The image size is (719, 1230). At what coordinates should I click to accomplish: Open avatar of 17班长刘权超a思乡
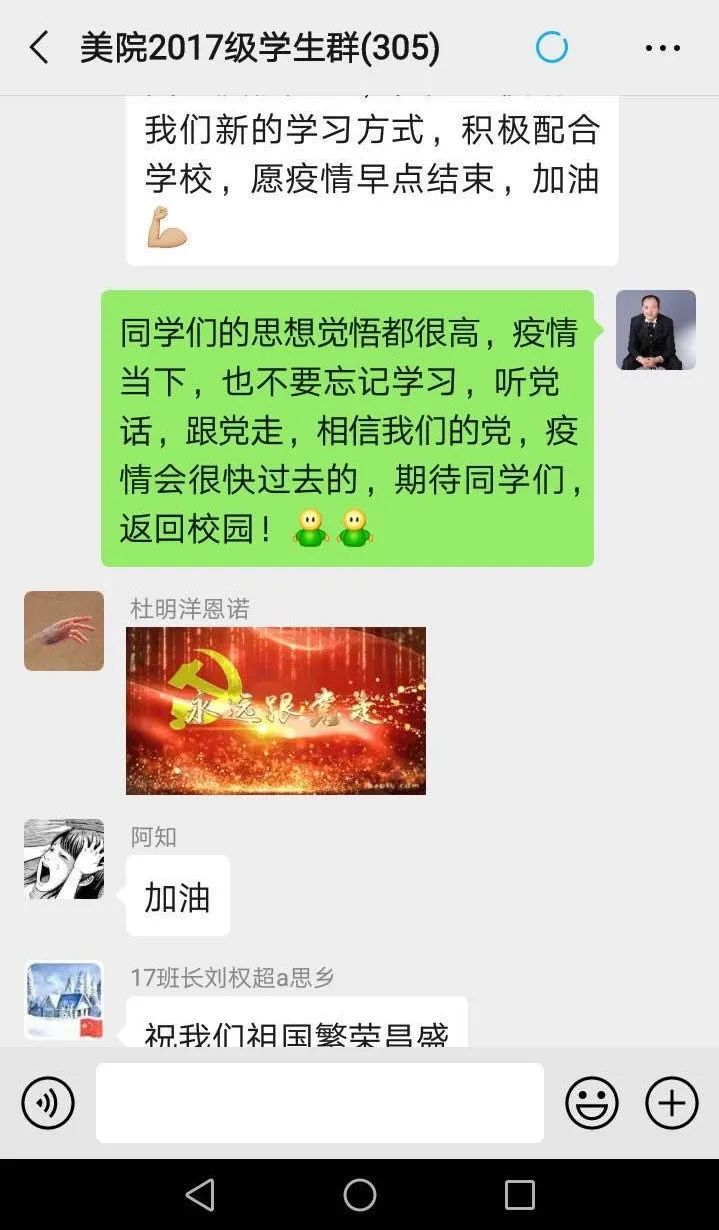[x=64, y=1000]
